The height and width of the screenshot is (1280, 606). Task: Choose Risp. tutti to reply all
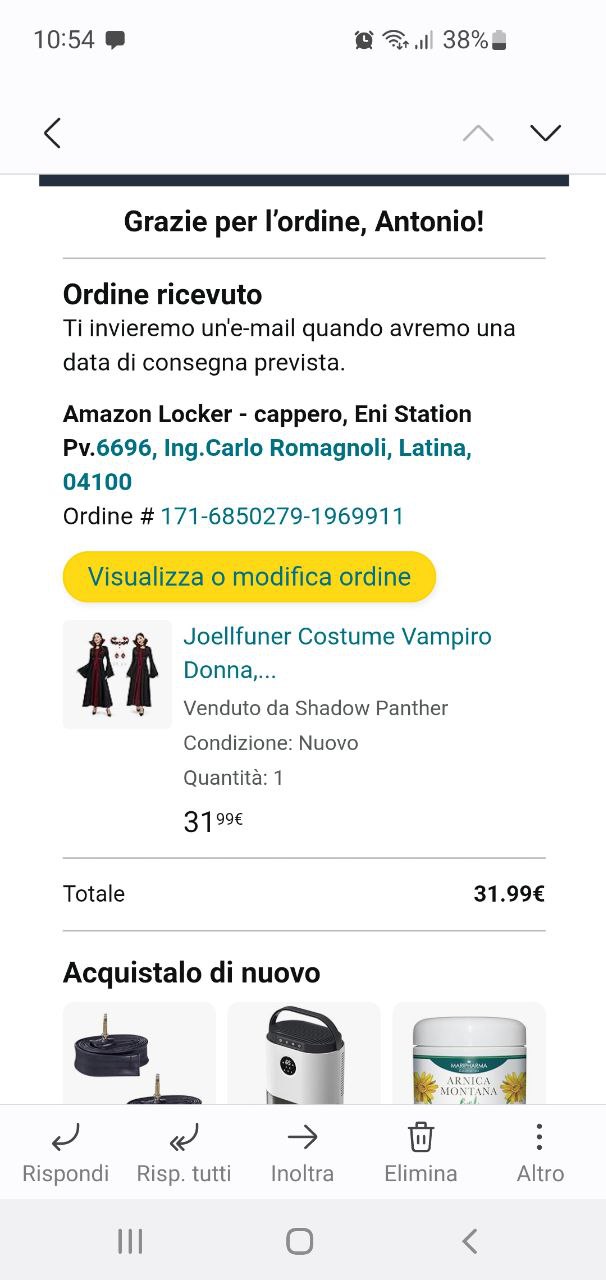(x=184, y=1153)
